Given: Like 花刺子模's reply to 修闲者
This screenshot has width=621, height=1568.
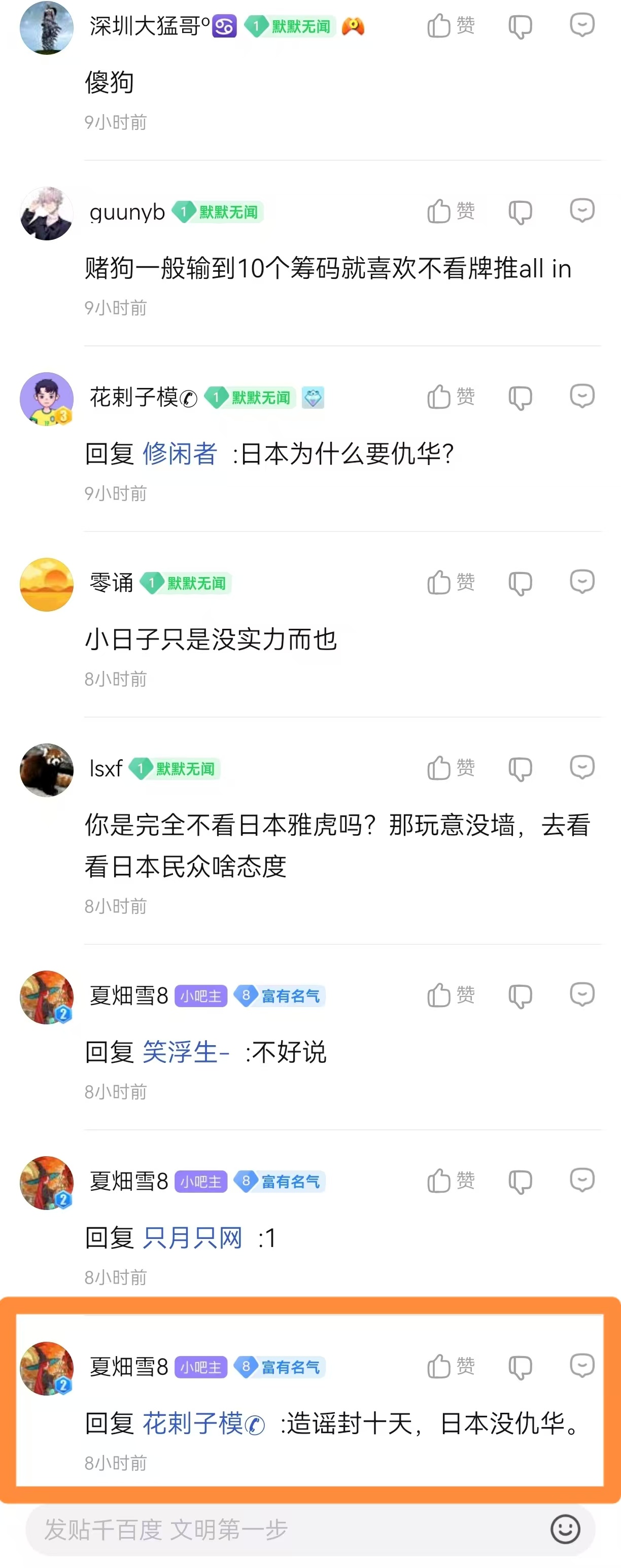Looking at the screenshot, I should point(450,397).
